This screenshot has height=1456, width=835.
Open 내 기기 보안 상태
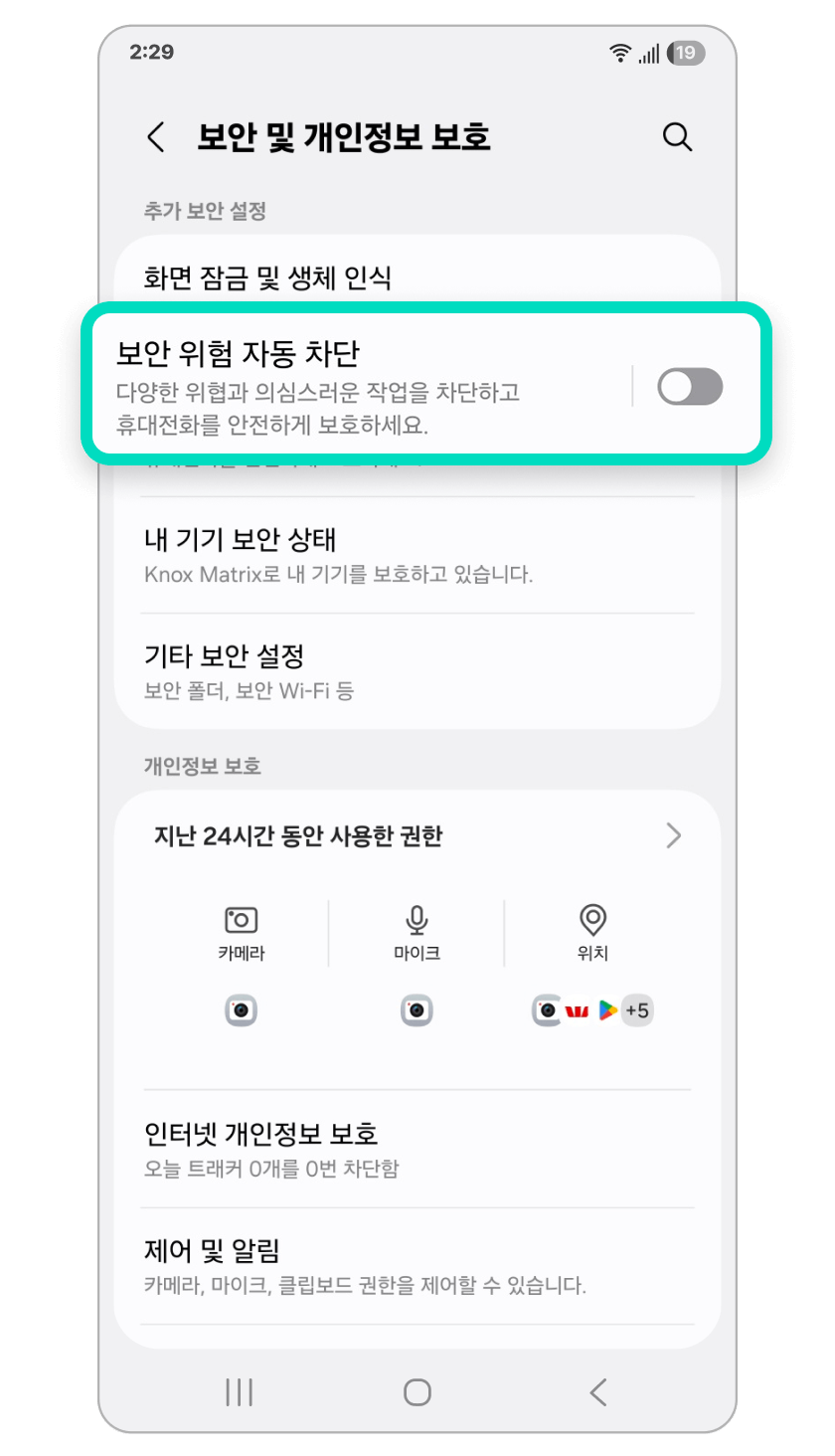pyautogui.click(x=338, y=555)
